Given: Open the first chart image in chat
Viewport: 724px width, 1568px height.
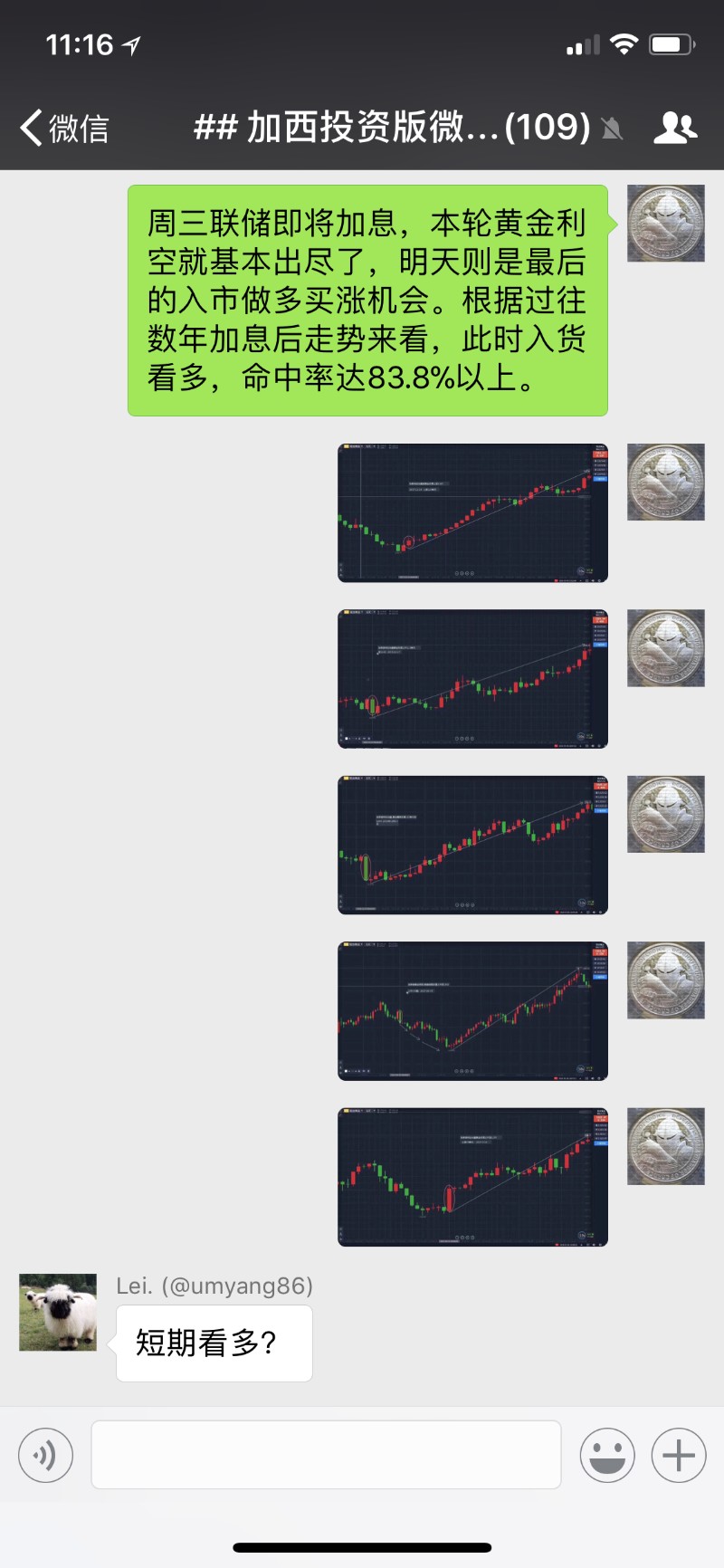Looking at the screenshot, I should pyautogui.click(x=472, y=512).
